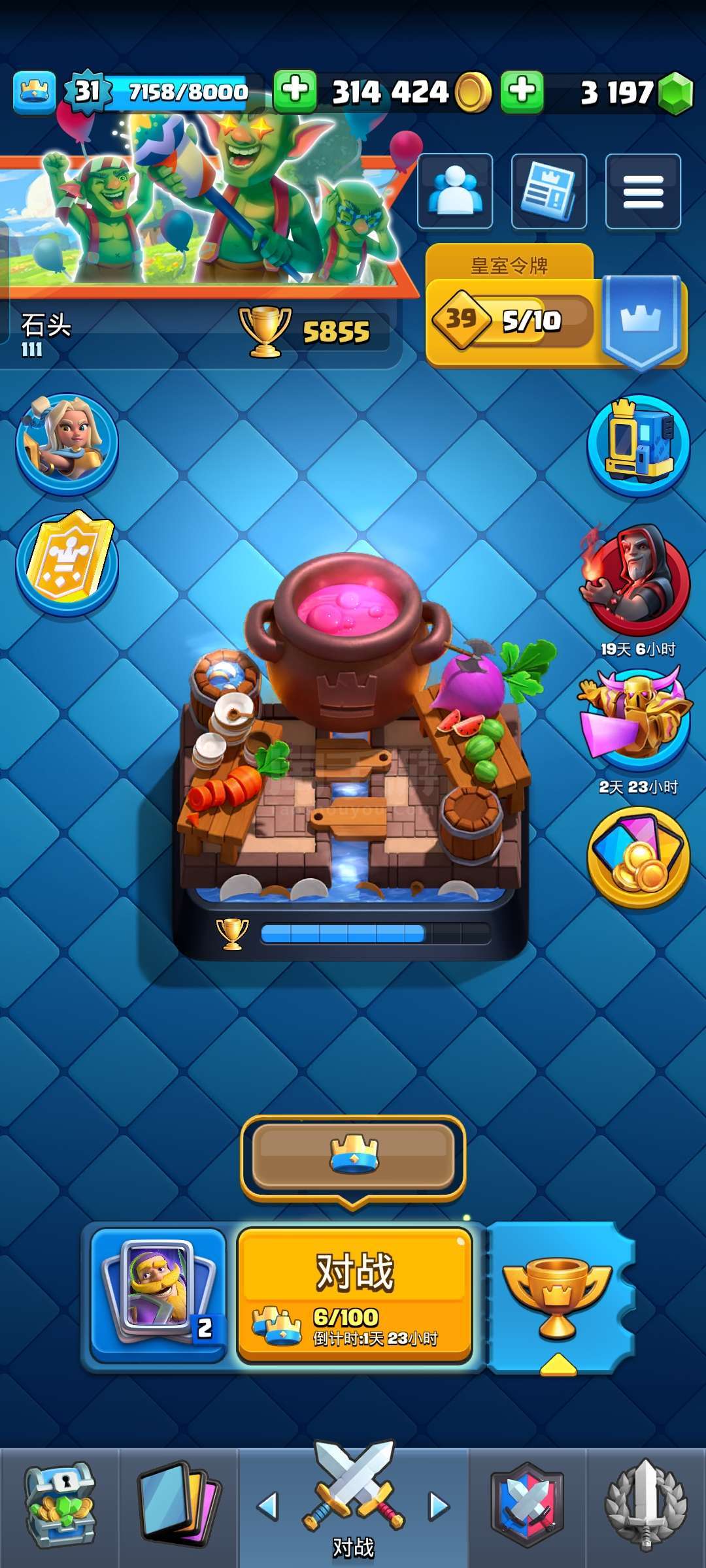The height and width of the screenshot is (1568, 706).
Task: Open the cards and coins shop offer
Action: (638, 857)
